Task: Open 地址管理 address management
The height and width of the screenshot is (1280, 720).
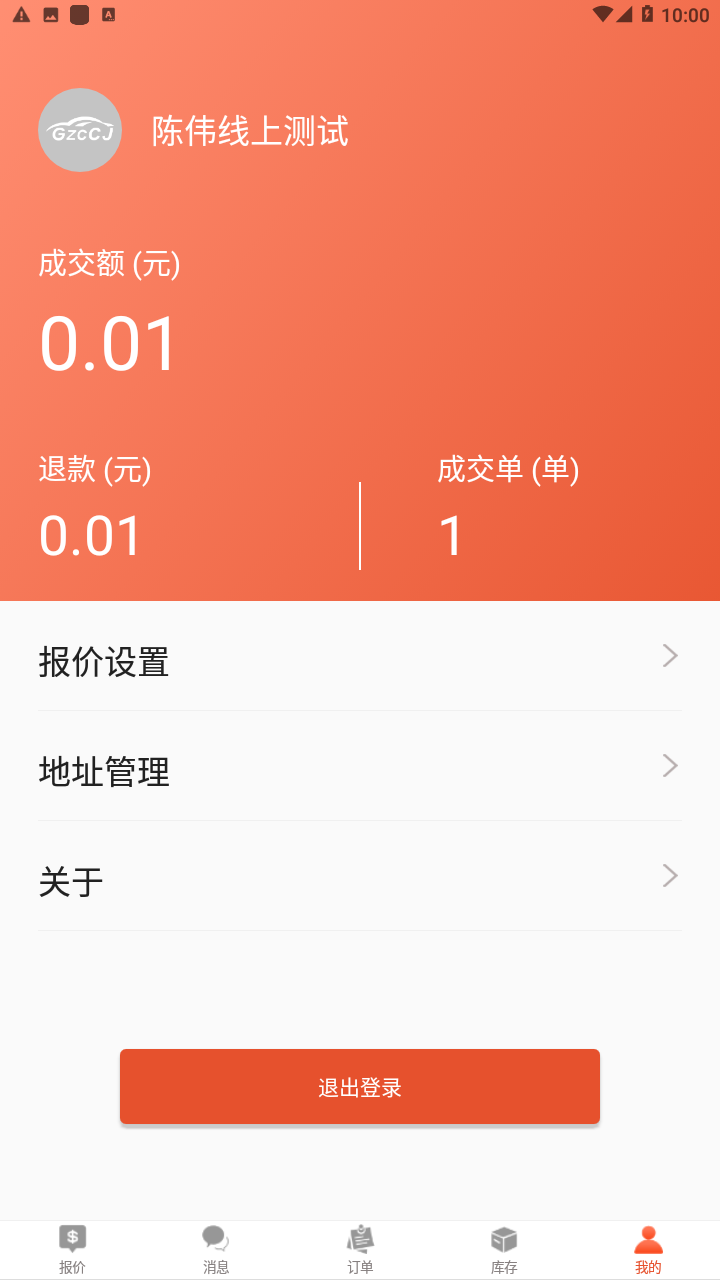Action: click(x=104, y=772)
